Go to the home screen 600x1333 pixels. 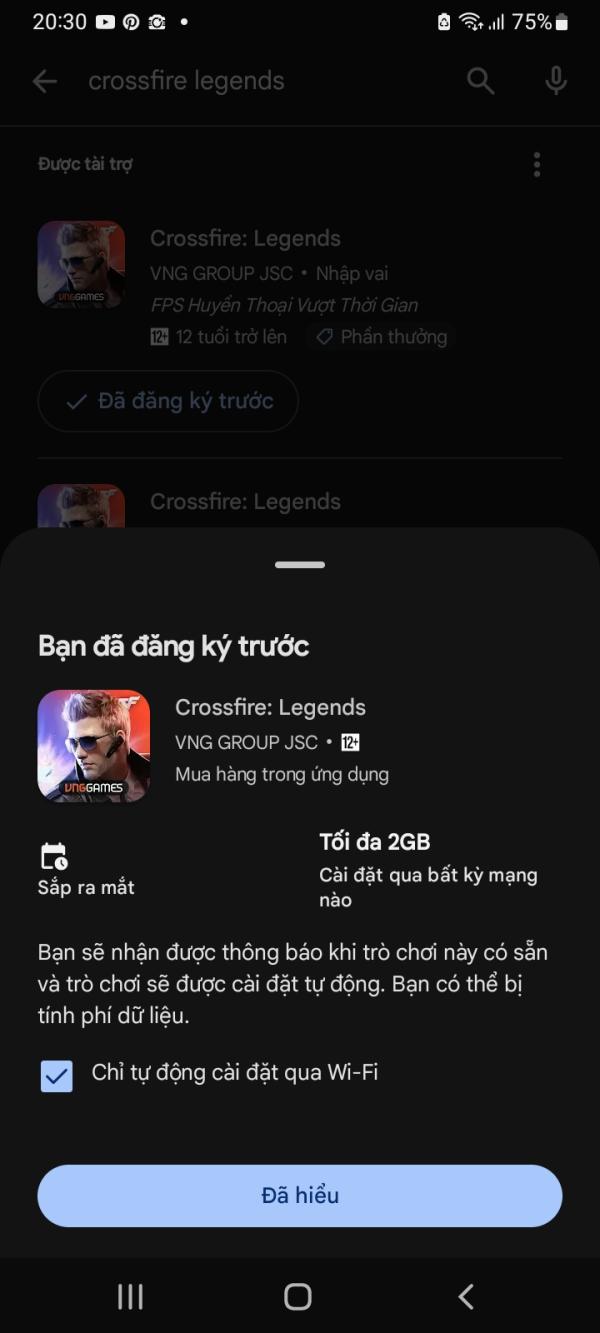[298, 1296]
